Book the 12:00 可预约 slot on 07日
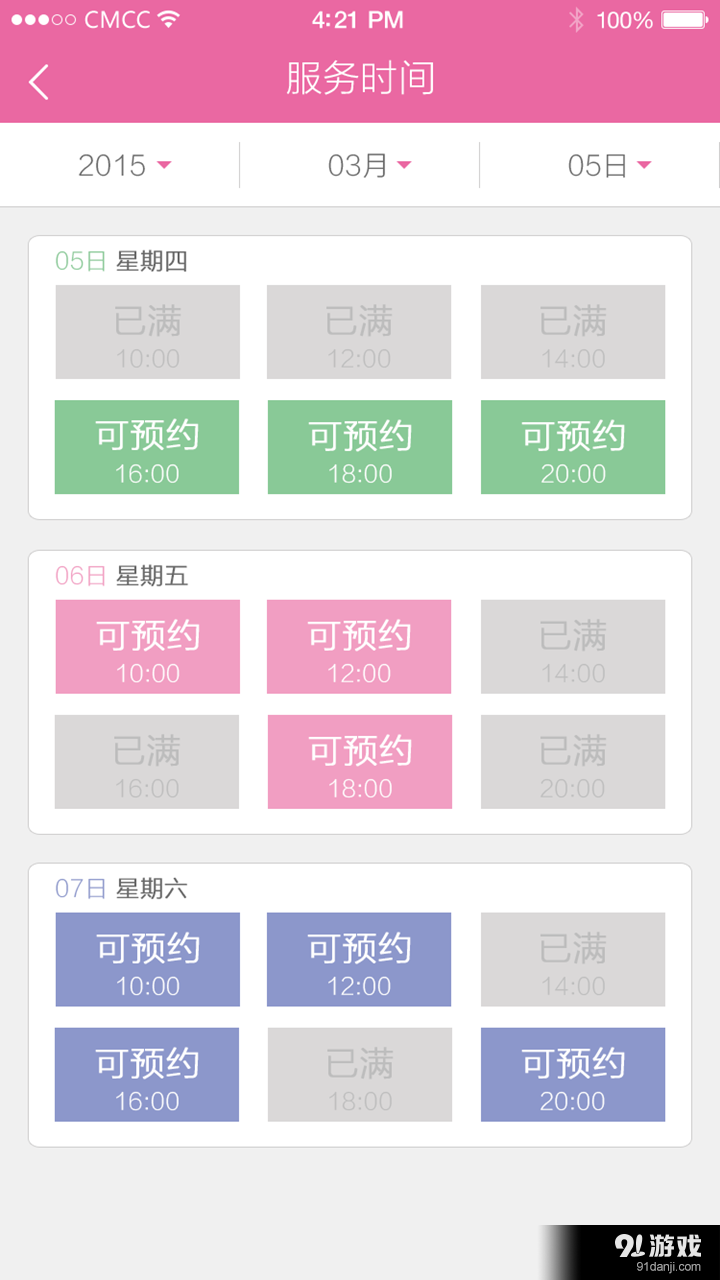Screen dimensions: 720x1280 point(359,959)
